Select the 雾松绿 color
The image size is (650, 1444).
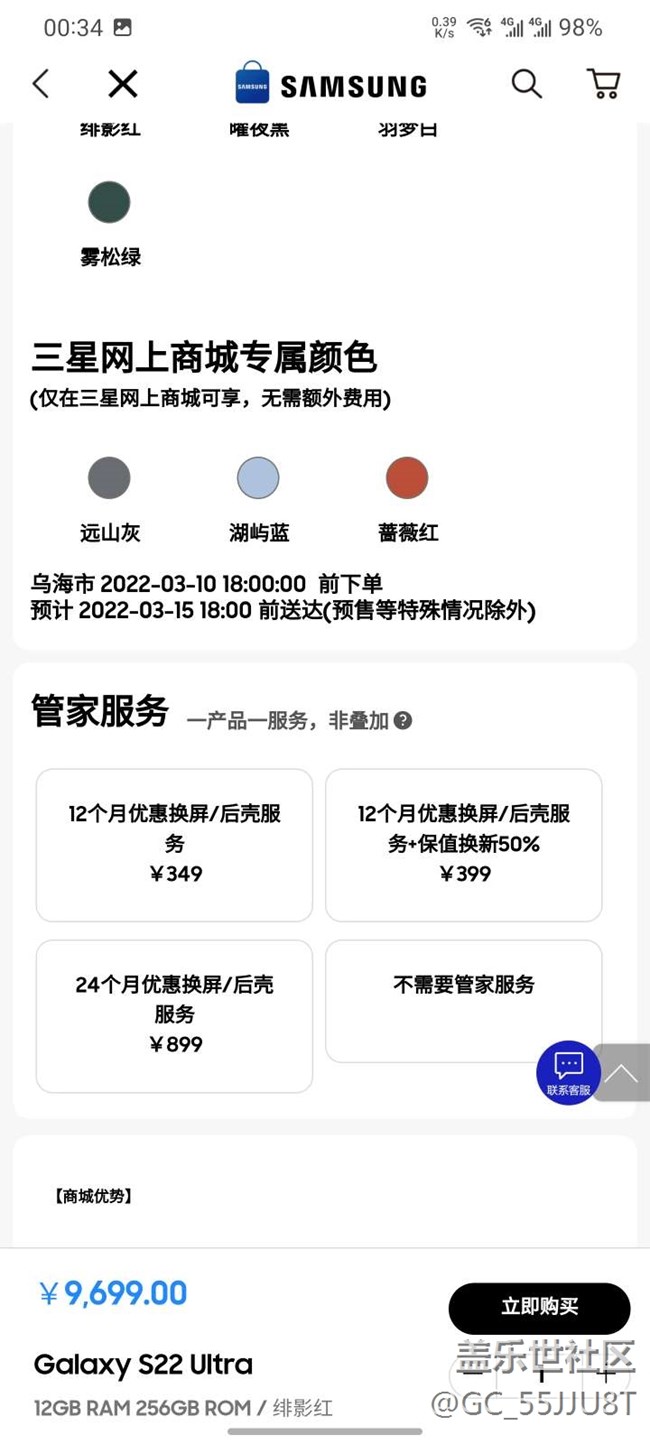click(x=109, y=202)
